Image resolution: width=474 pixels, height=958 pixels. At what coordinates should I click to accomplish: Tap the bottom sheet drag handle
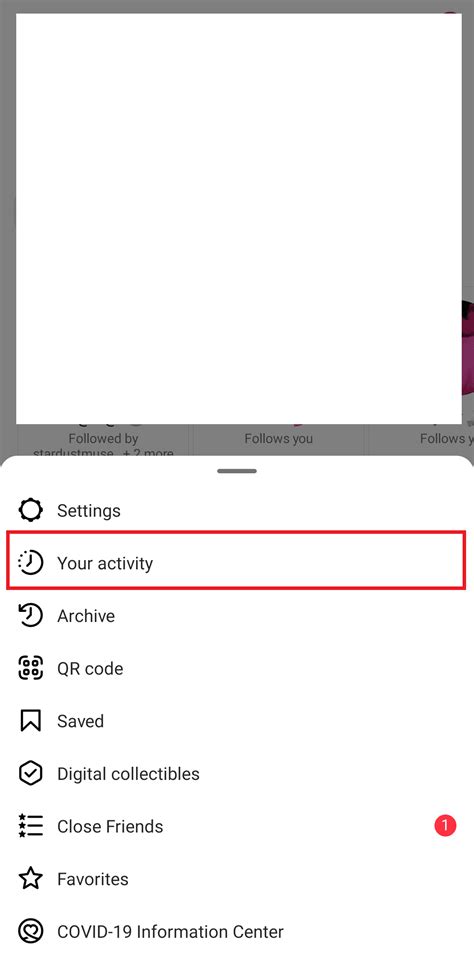tap(237, 471)
